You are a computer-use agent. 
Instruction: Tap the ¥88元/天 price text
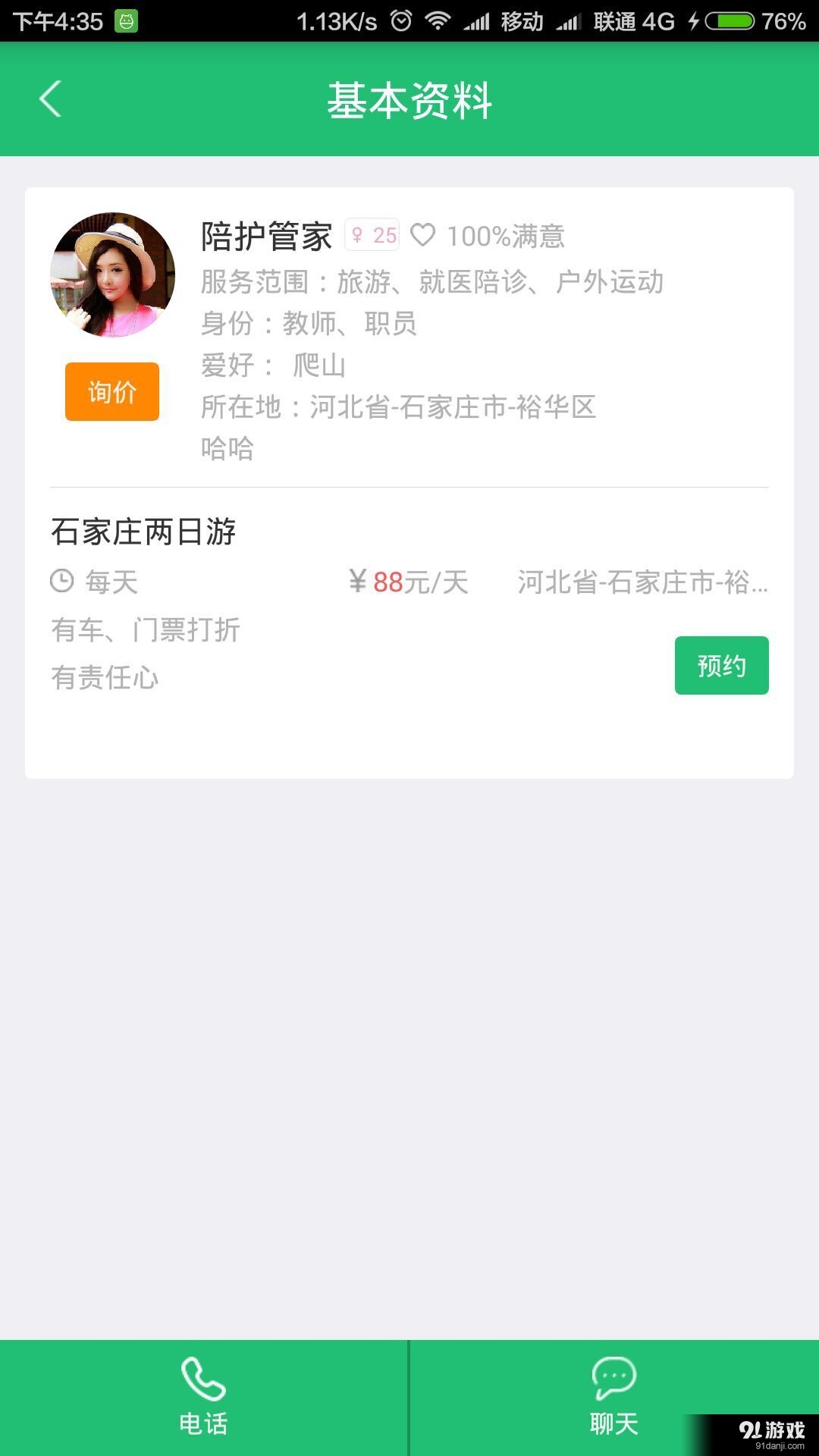tap(409, 581)
